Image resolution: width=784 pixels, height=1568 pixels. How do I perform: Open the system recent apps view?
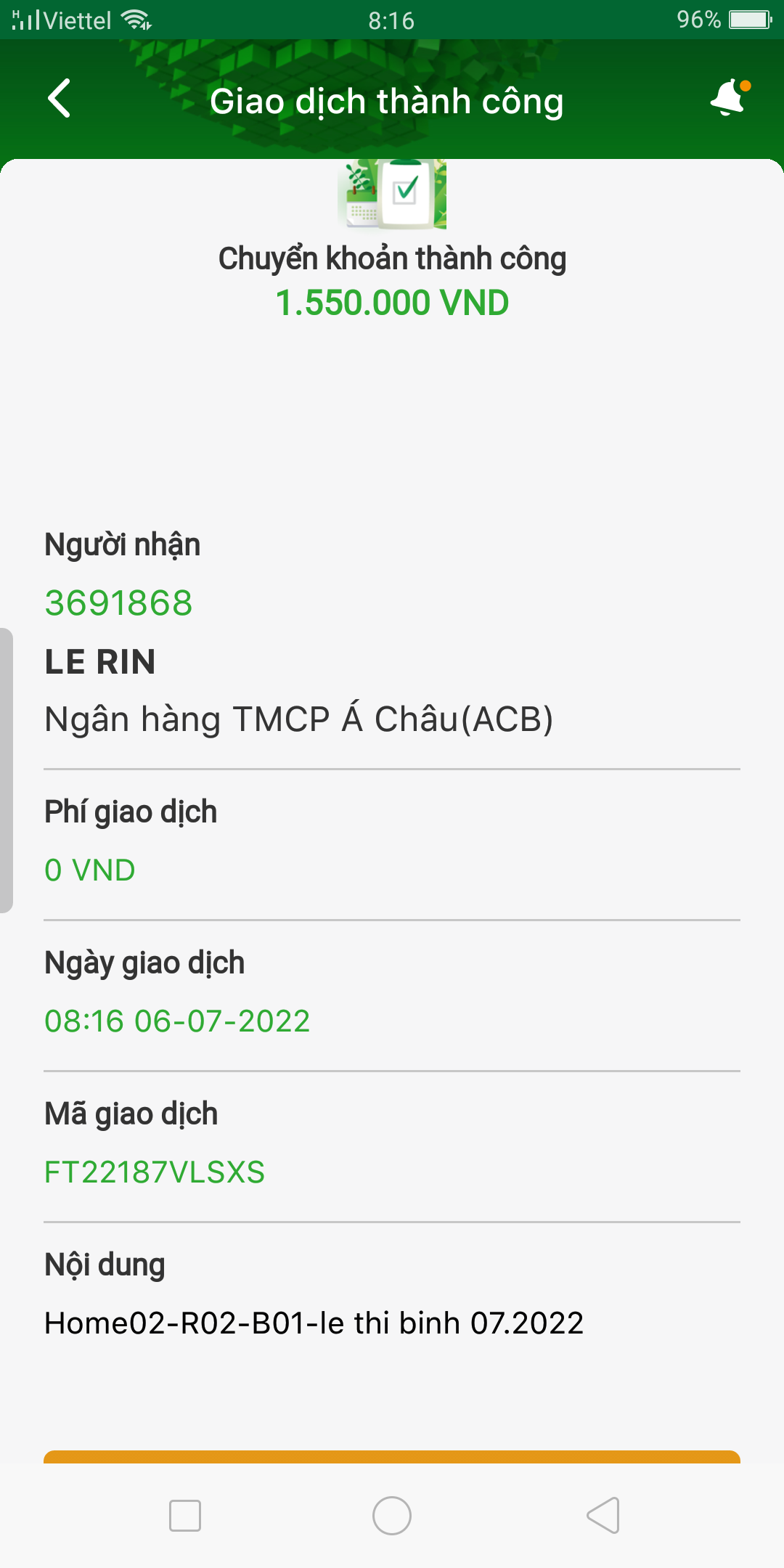185,1516
